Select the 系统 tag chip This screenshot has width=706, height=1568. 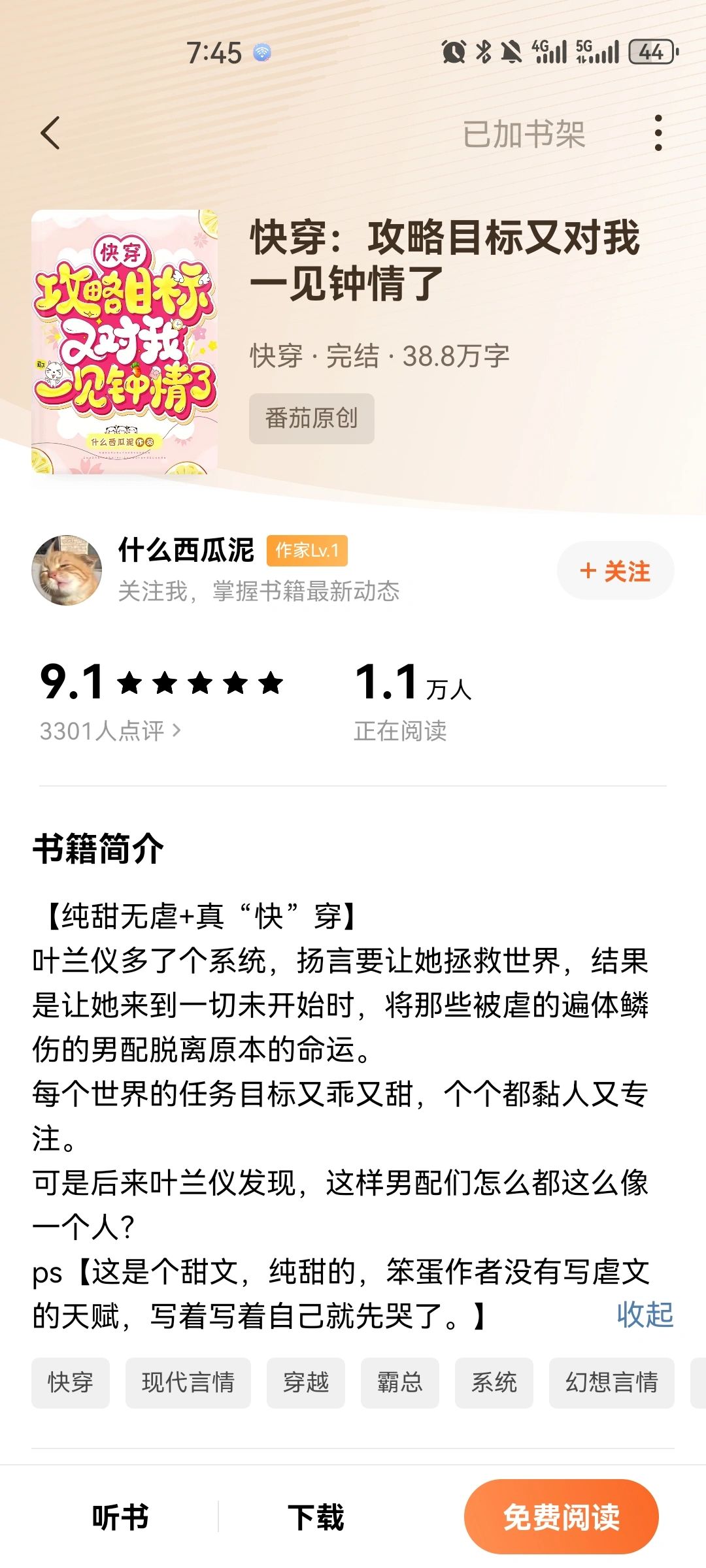pyautogui.click(x=494, y=1382)
